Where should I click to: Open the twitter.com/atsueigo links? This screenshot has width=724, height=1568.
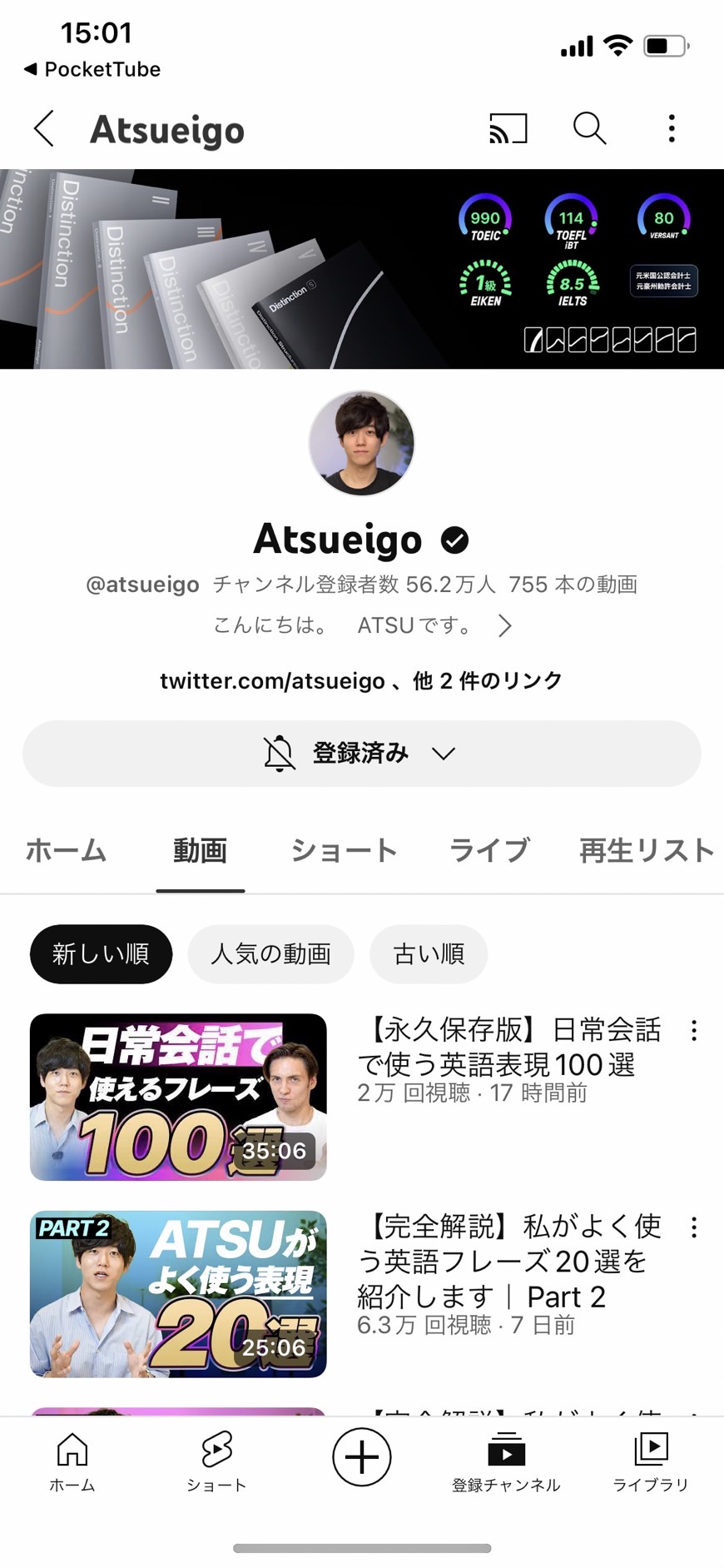click(x=361, y=680)
